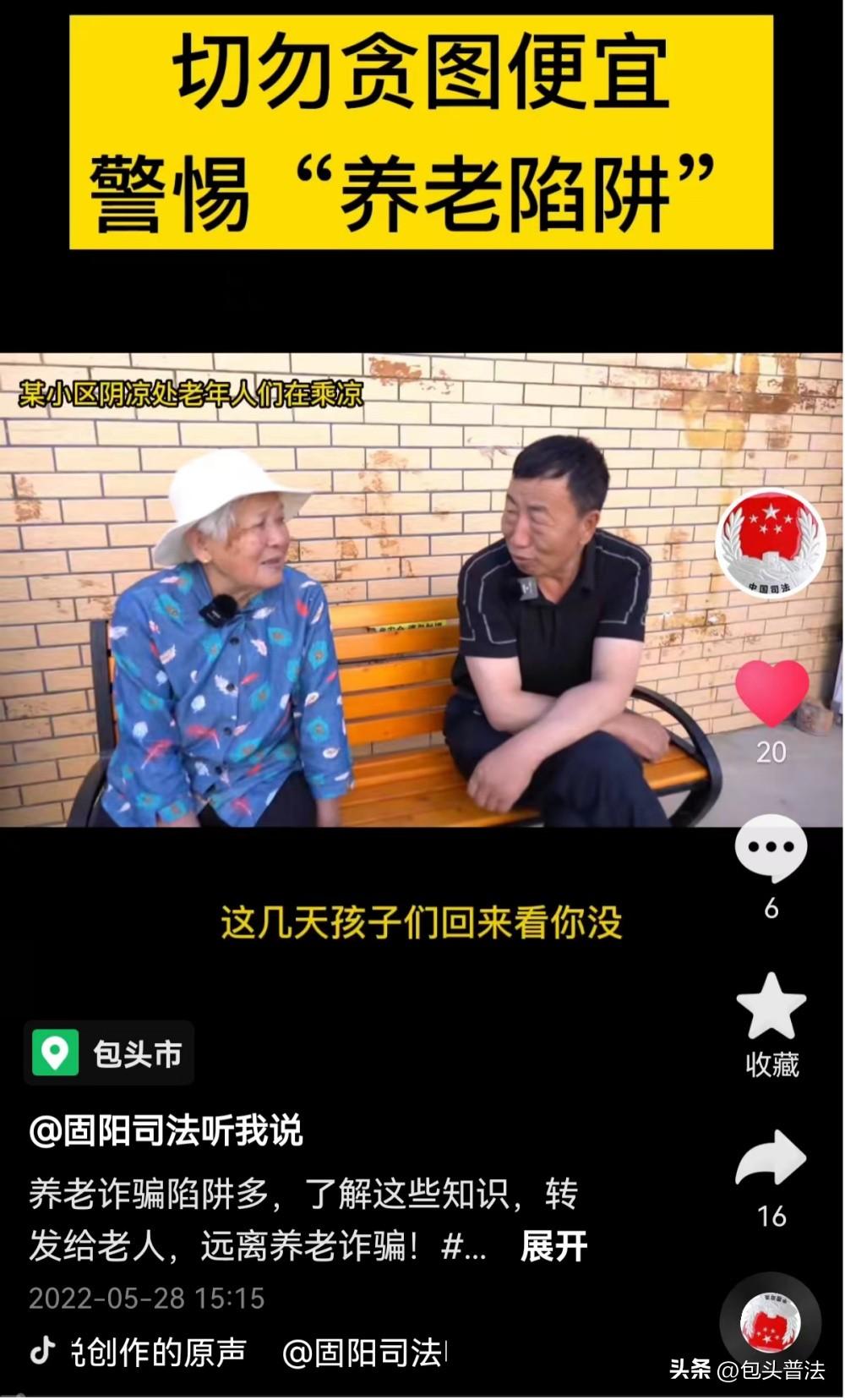Expand the full caption with 展开
This screenshot has height=1400, width=845.
(553, 1246)
